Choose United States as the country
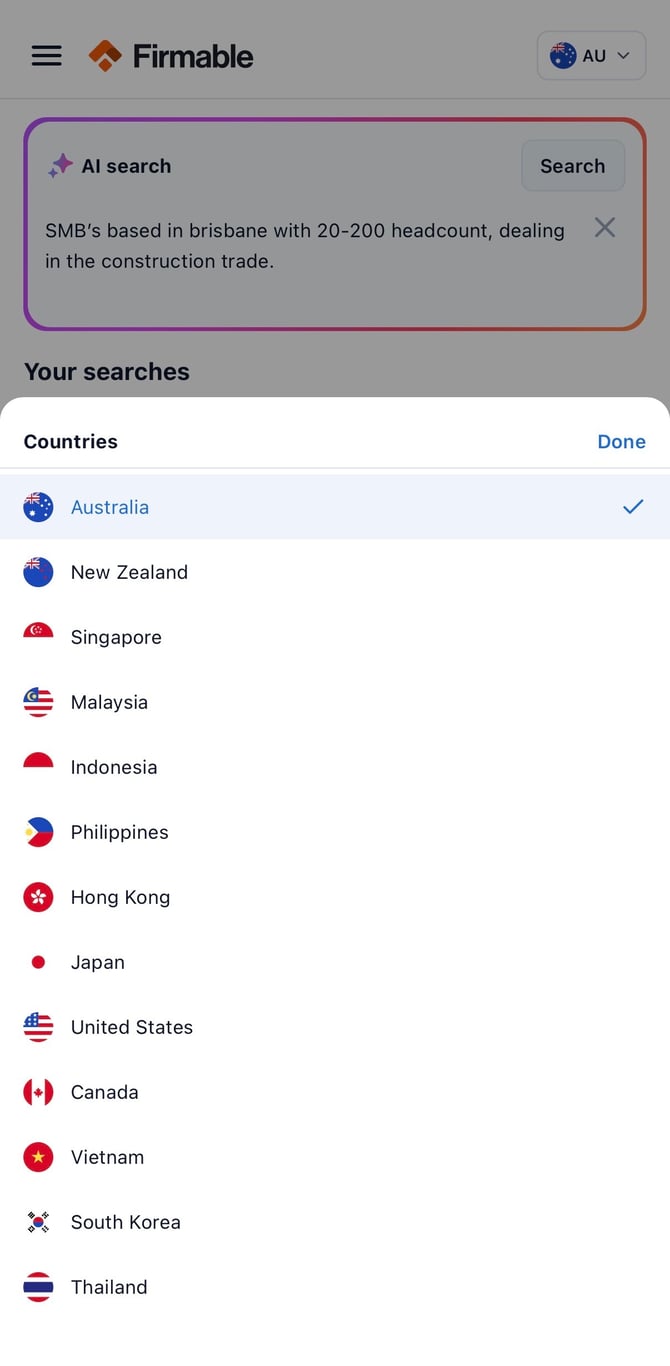Viewport: 670px width, 1366px height. click(x=335, y=1027)
